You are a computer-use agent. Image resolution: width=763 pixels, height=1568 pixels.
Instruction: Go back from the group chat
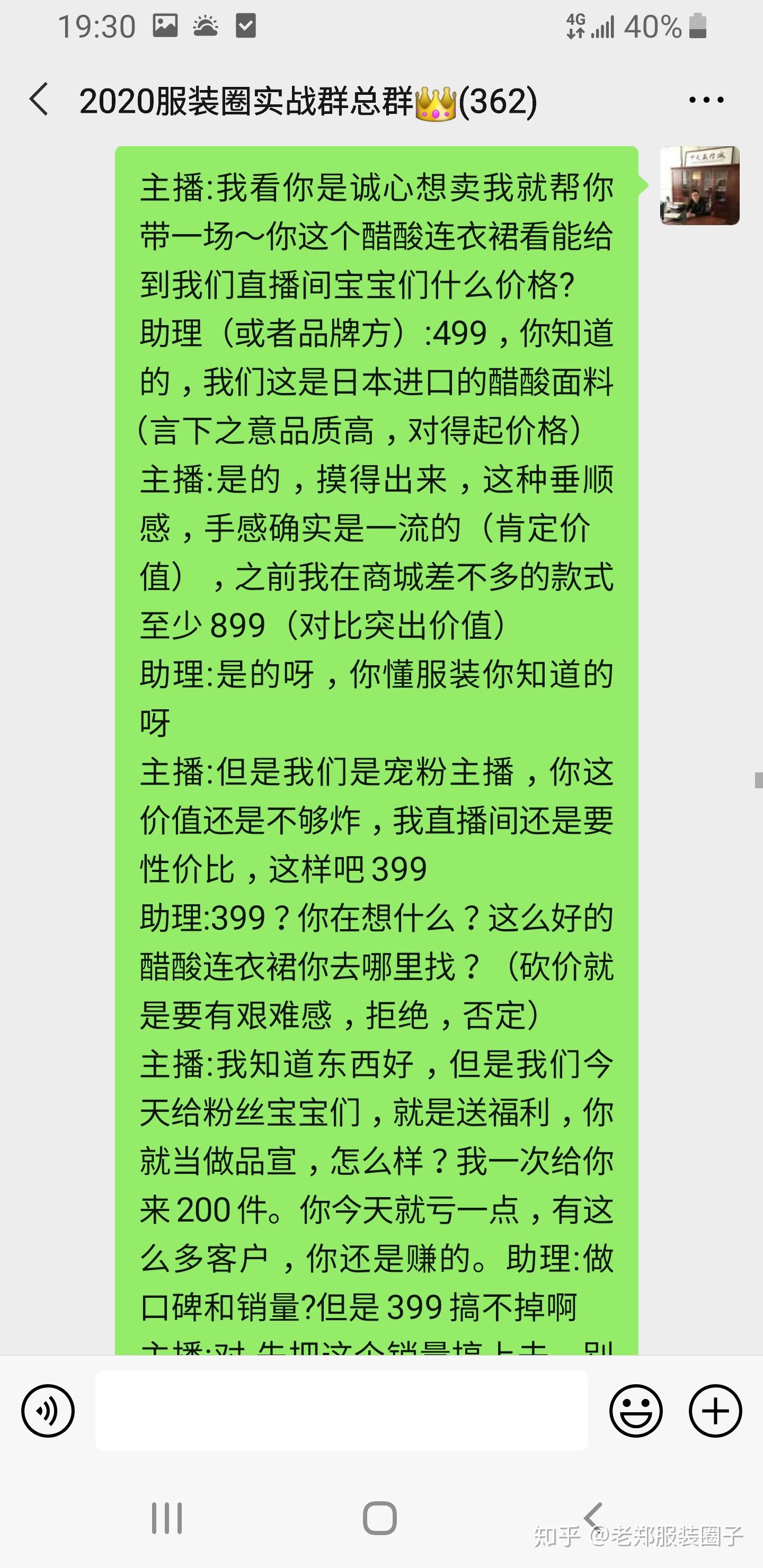point(39,99)
